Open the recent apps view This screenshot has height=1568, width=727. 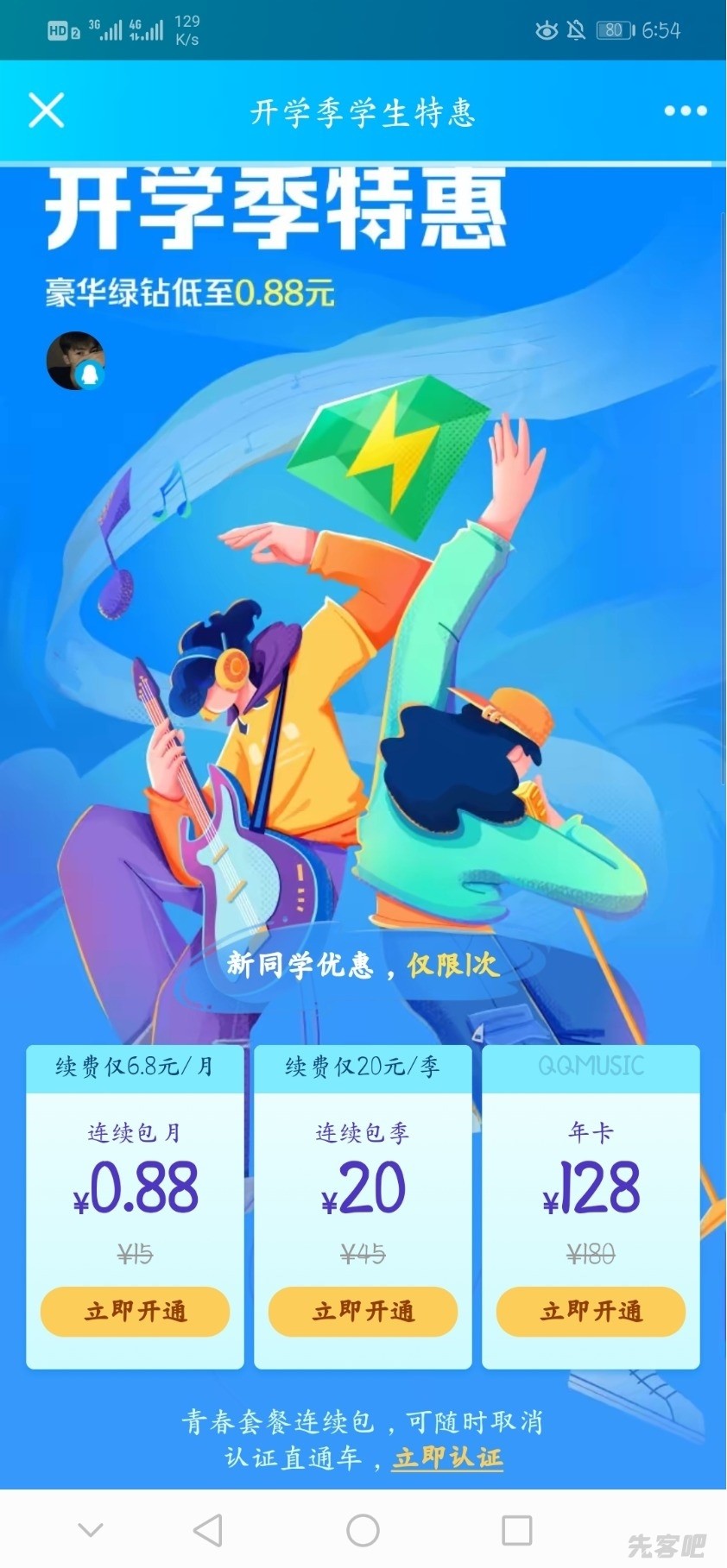[x=516, y=1530]
